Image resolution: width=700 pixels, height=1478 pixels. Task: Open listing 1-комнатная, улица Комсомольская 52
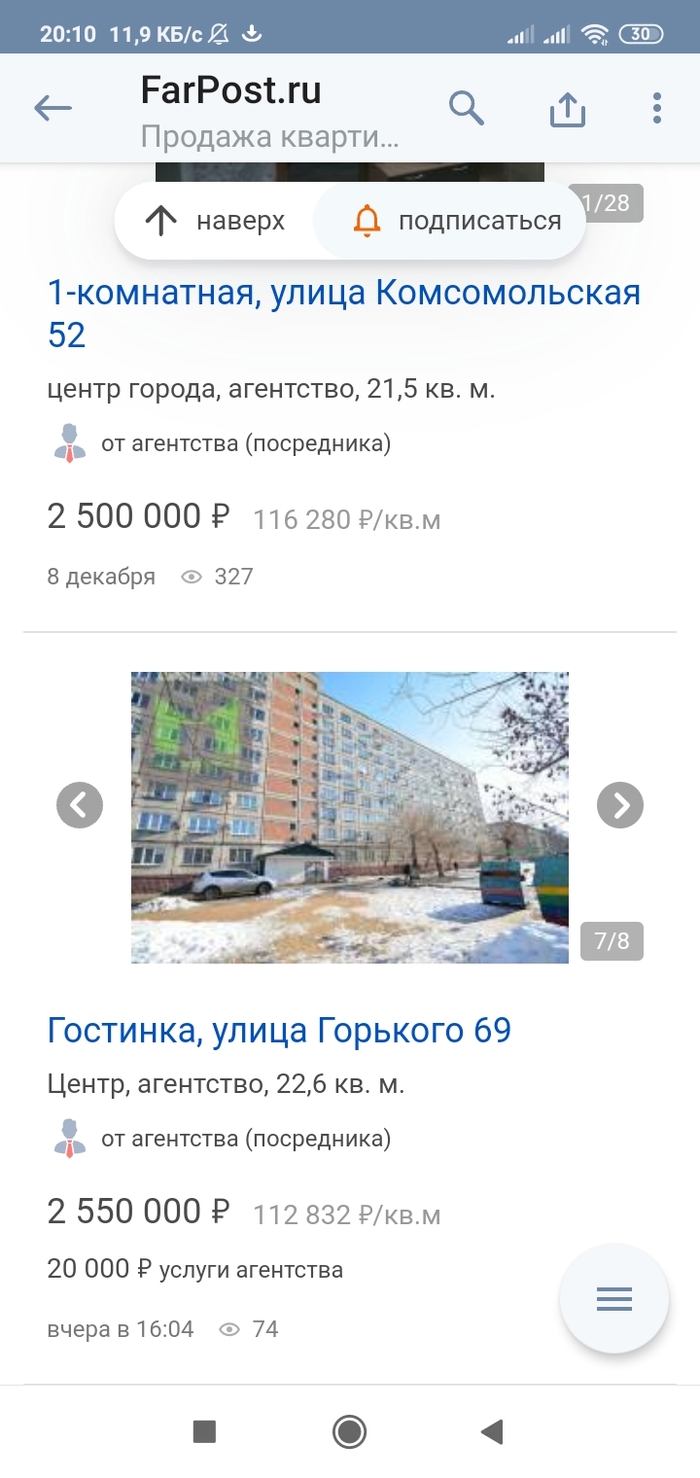(344, 313)
